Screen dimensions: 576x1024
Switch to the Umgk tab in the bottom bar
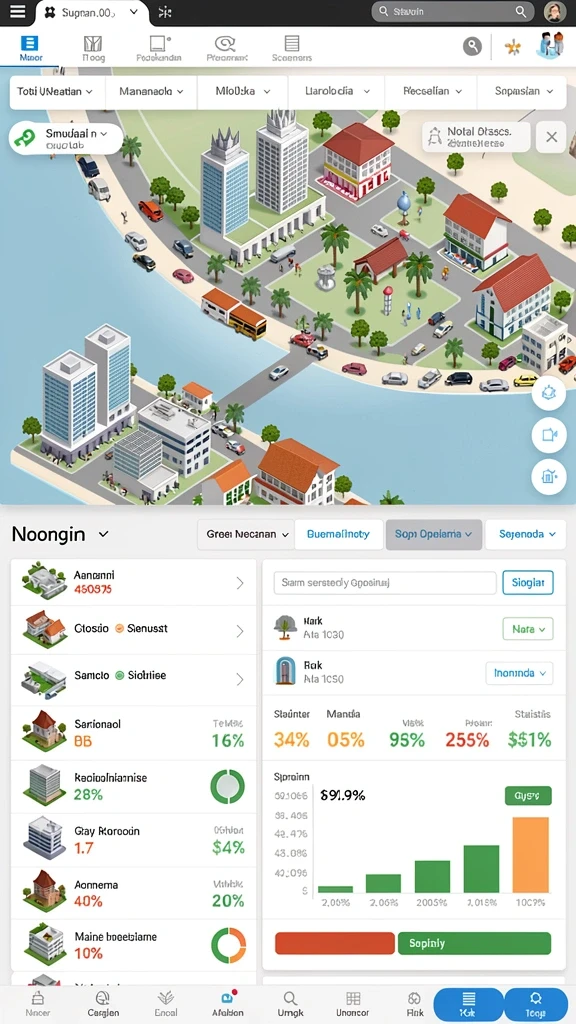pyautogui.click(x=291, y=1004)
